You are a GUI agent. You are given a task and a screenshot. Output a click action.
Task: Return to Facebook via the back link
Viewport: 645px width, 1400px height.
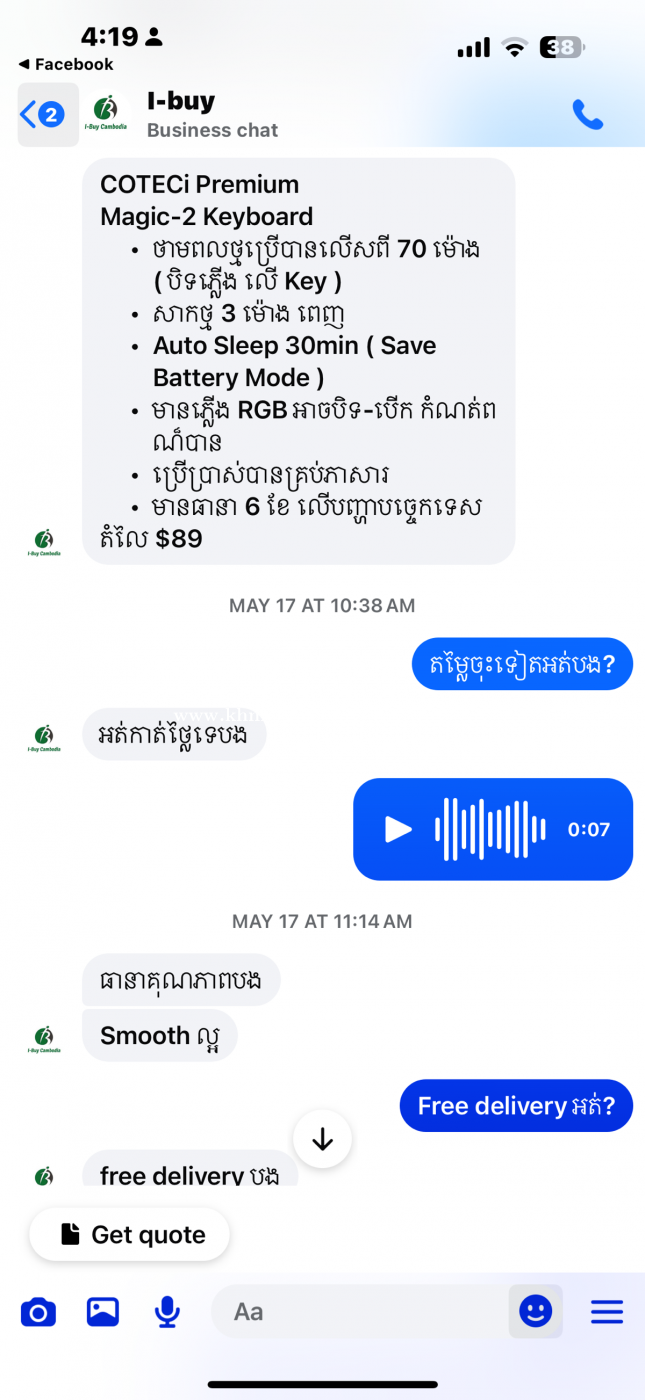tap(66, 64)
